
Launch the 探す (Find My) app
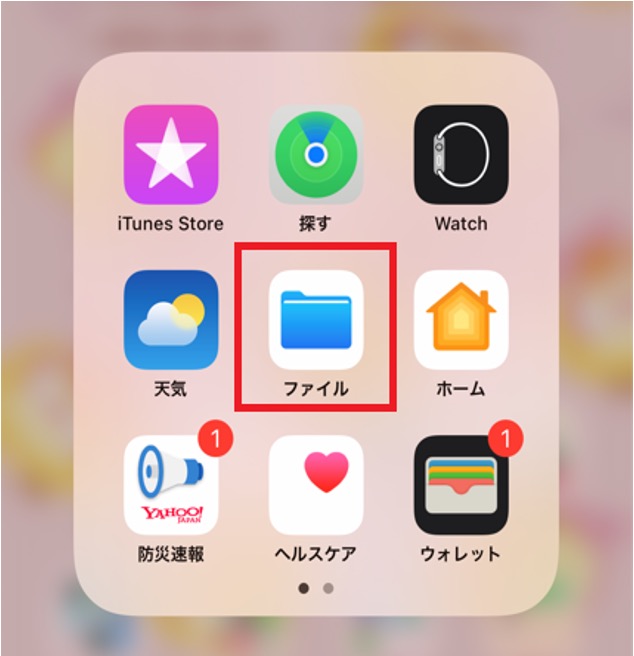click(316, 155)
